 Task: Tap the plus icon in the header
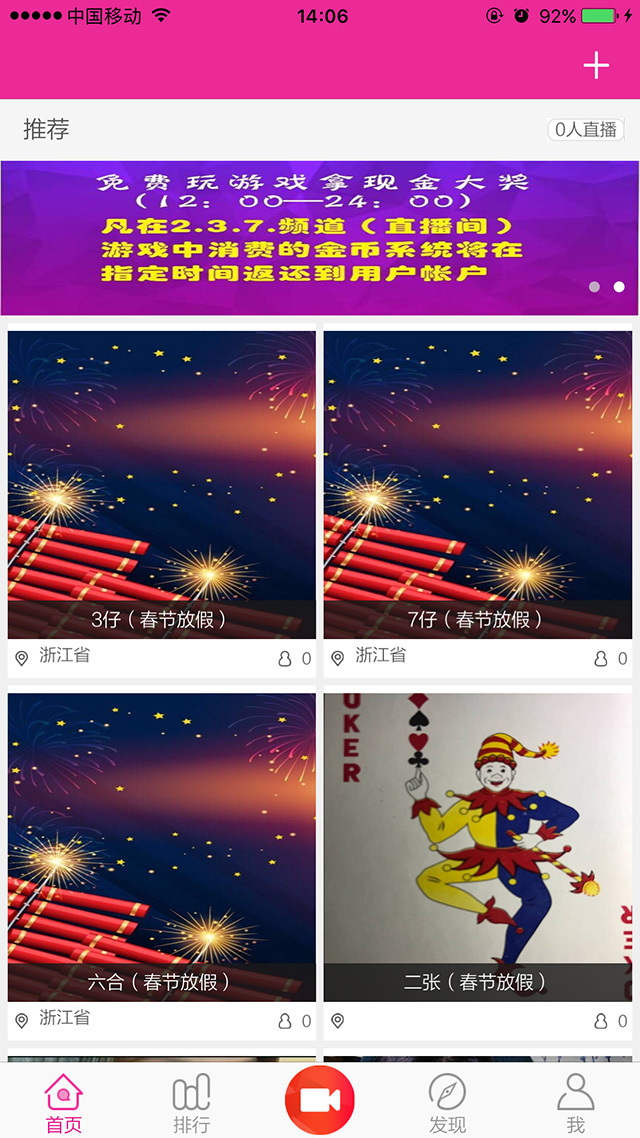coord(596,66)
